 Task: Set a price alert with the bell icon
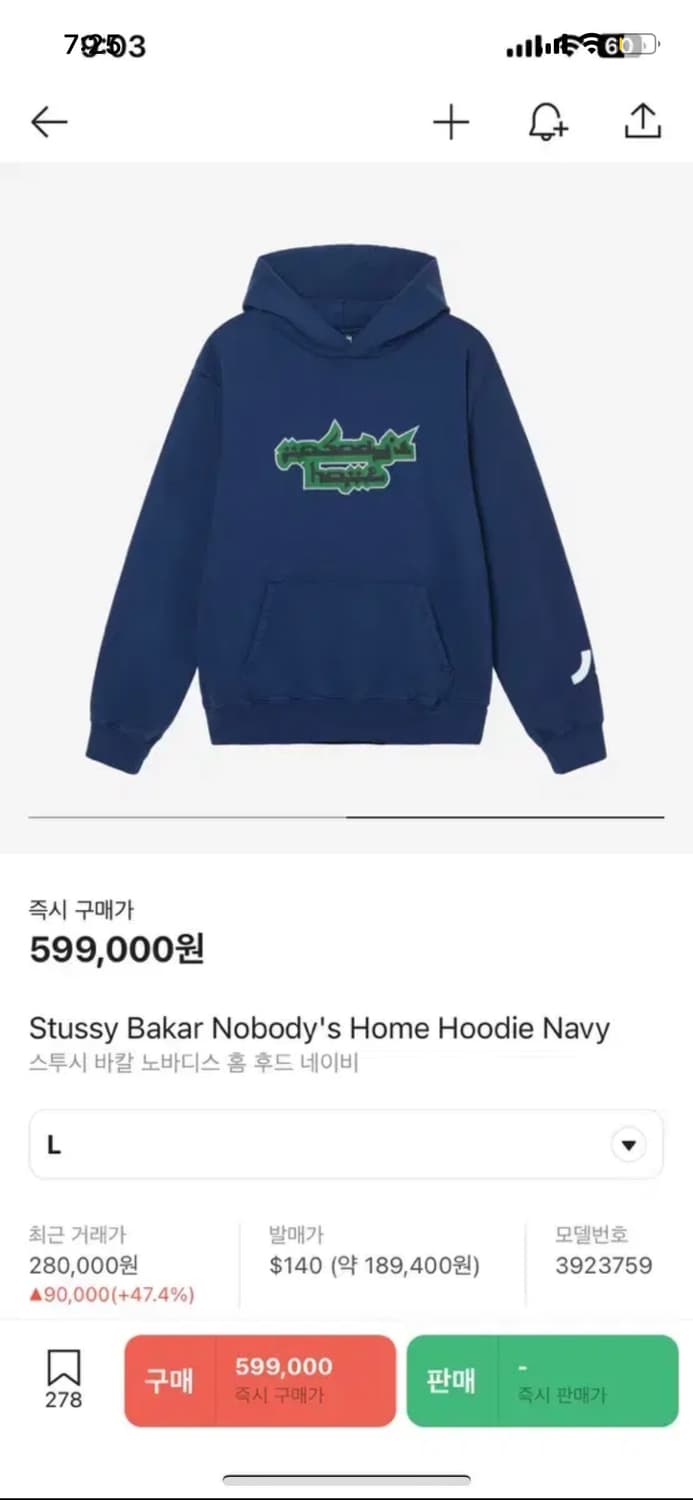(x=547, y=122)
